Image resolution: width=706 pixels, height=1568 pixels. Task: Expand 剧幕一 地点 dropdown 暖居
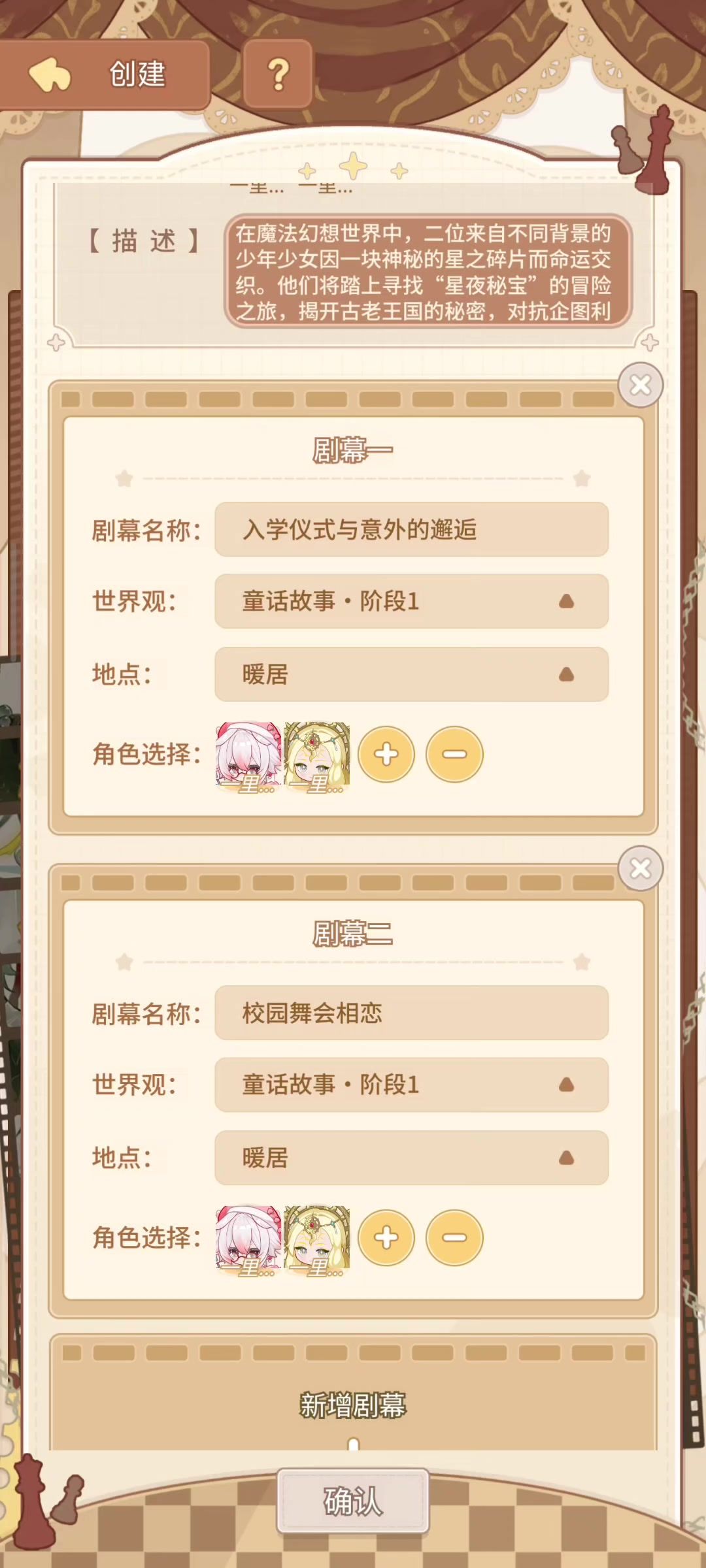[411, 674]
